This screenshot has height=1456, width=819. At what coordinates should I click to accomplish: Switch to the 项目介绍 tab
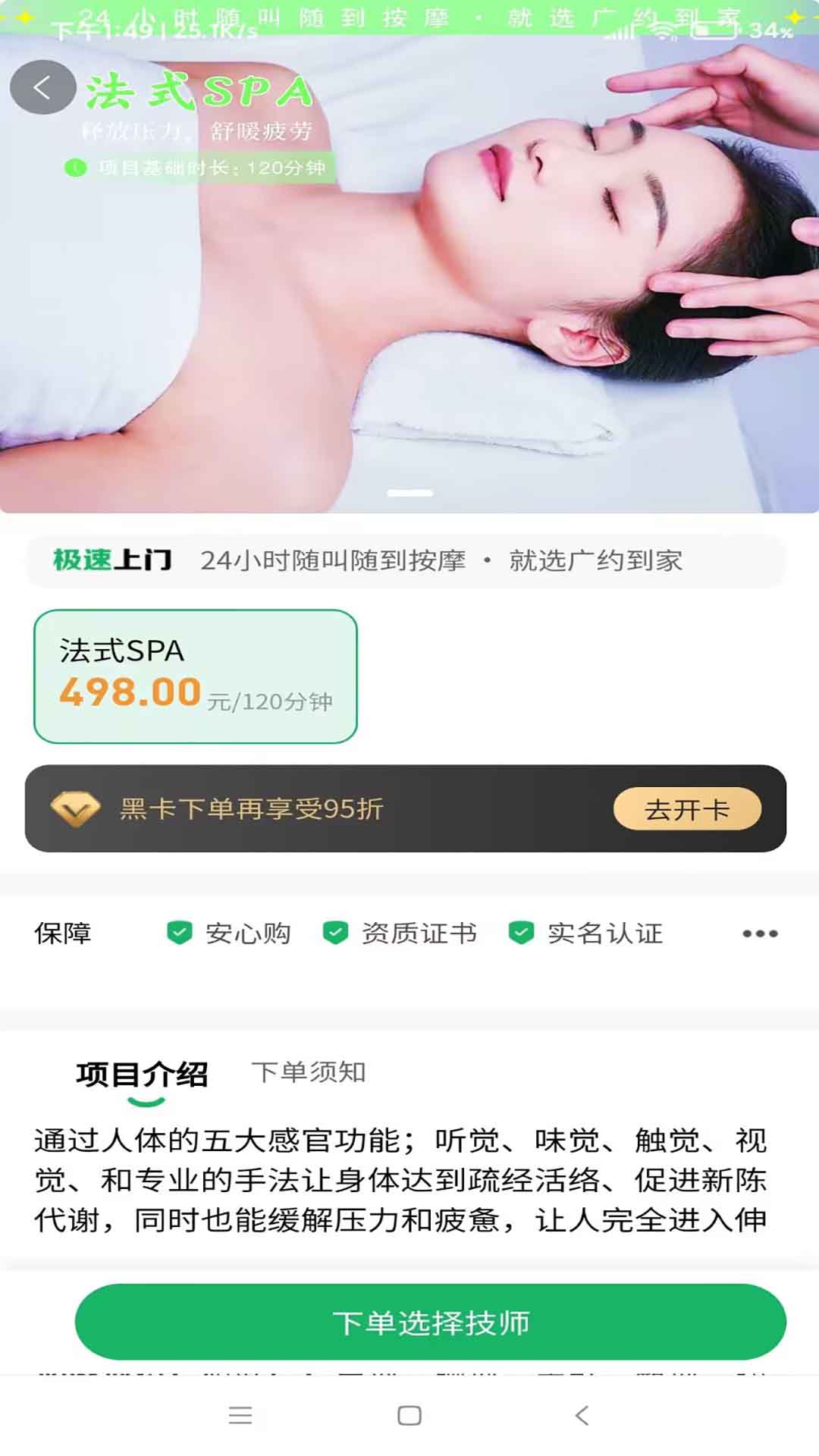point(142,1075)
